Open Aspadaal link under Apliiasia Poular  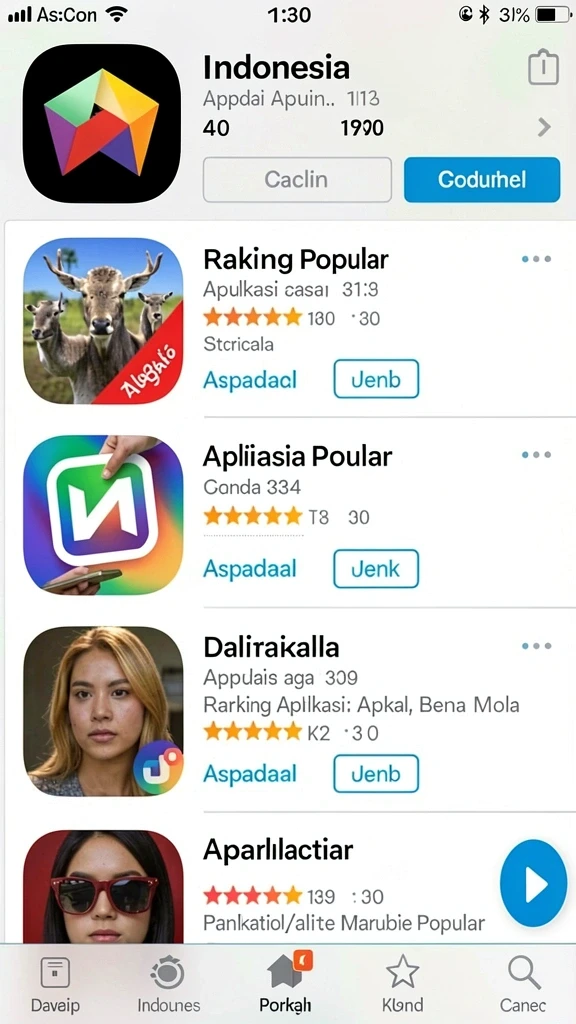coord(249,569)
